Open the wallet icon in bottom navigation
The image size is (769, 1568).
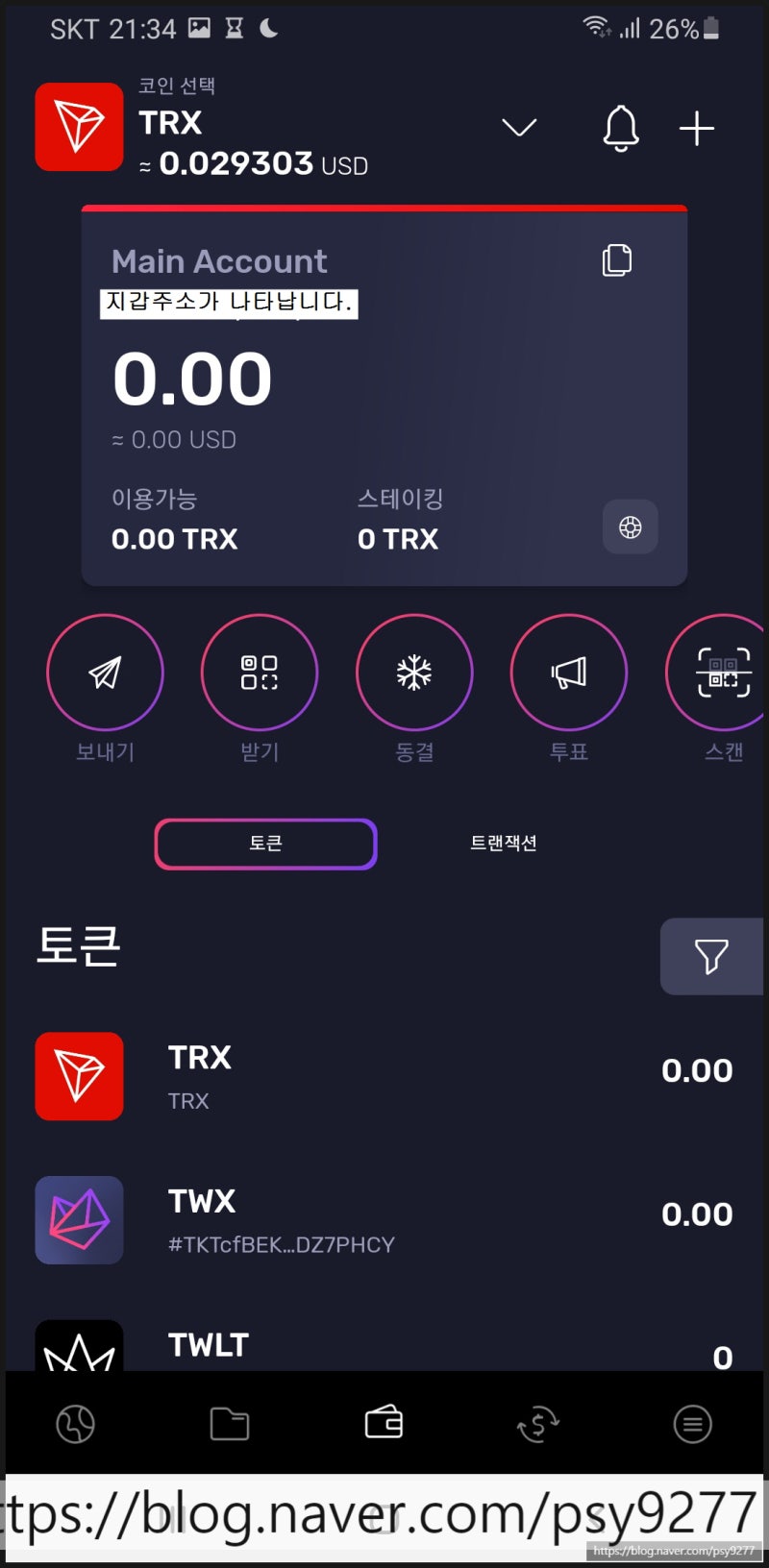click(x=384, y=1425)
